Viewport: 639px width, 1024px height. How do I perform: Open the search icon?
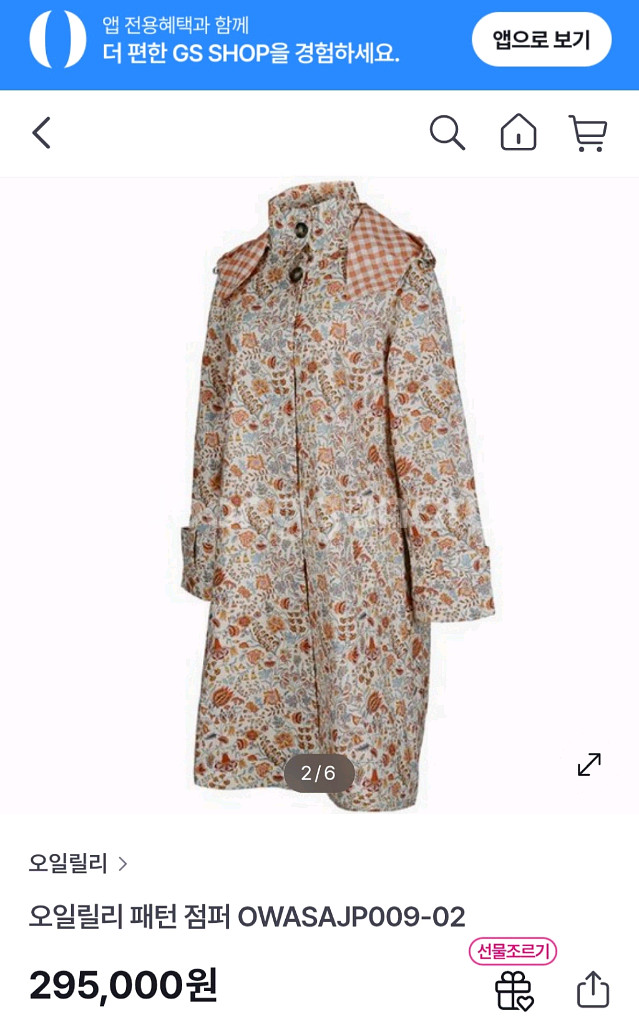[x=447, y=133]
